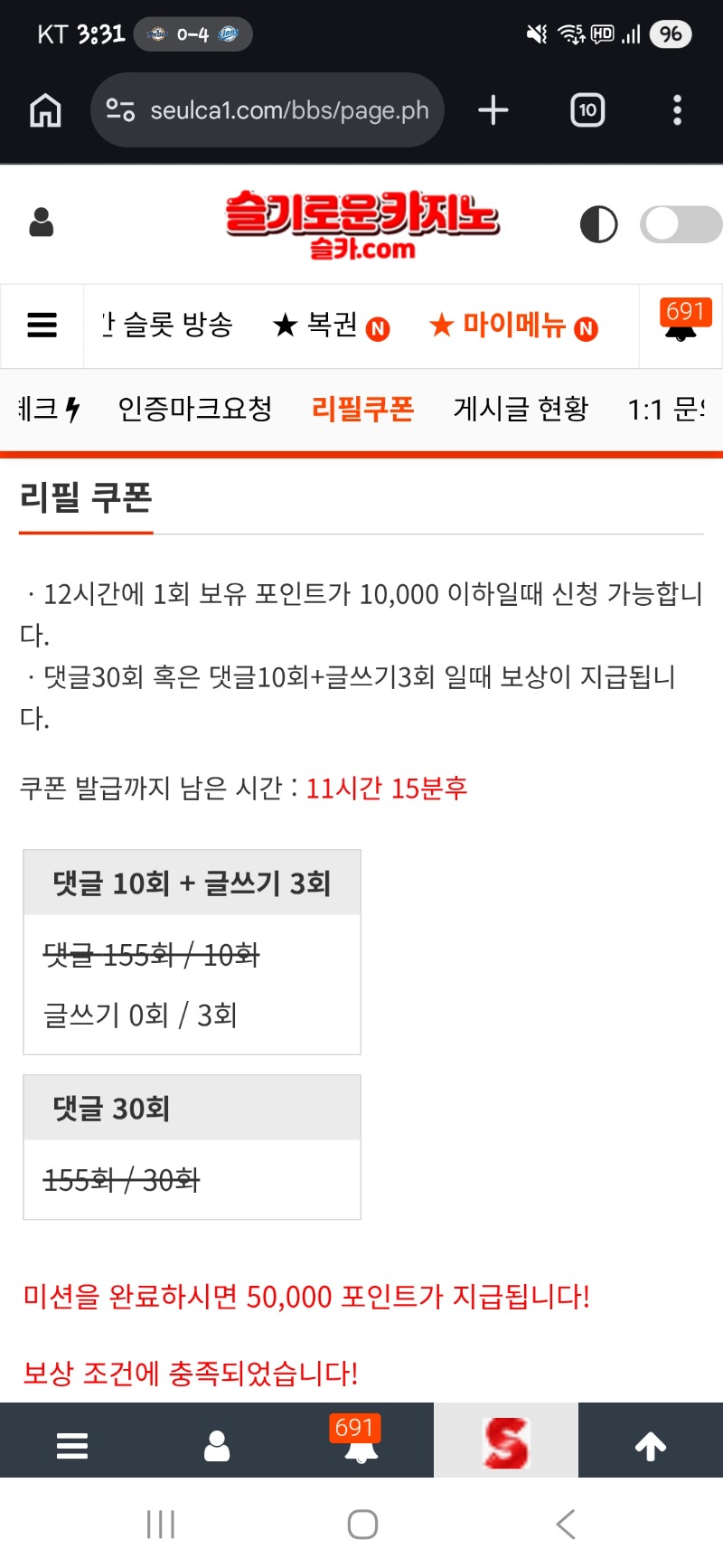The height and width of the screenshot is (1568, 723).
Task: Jump back to top with the arrow
Action: 651,1445
